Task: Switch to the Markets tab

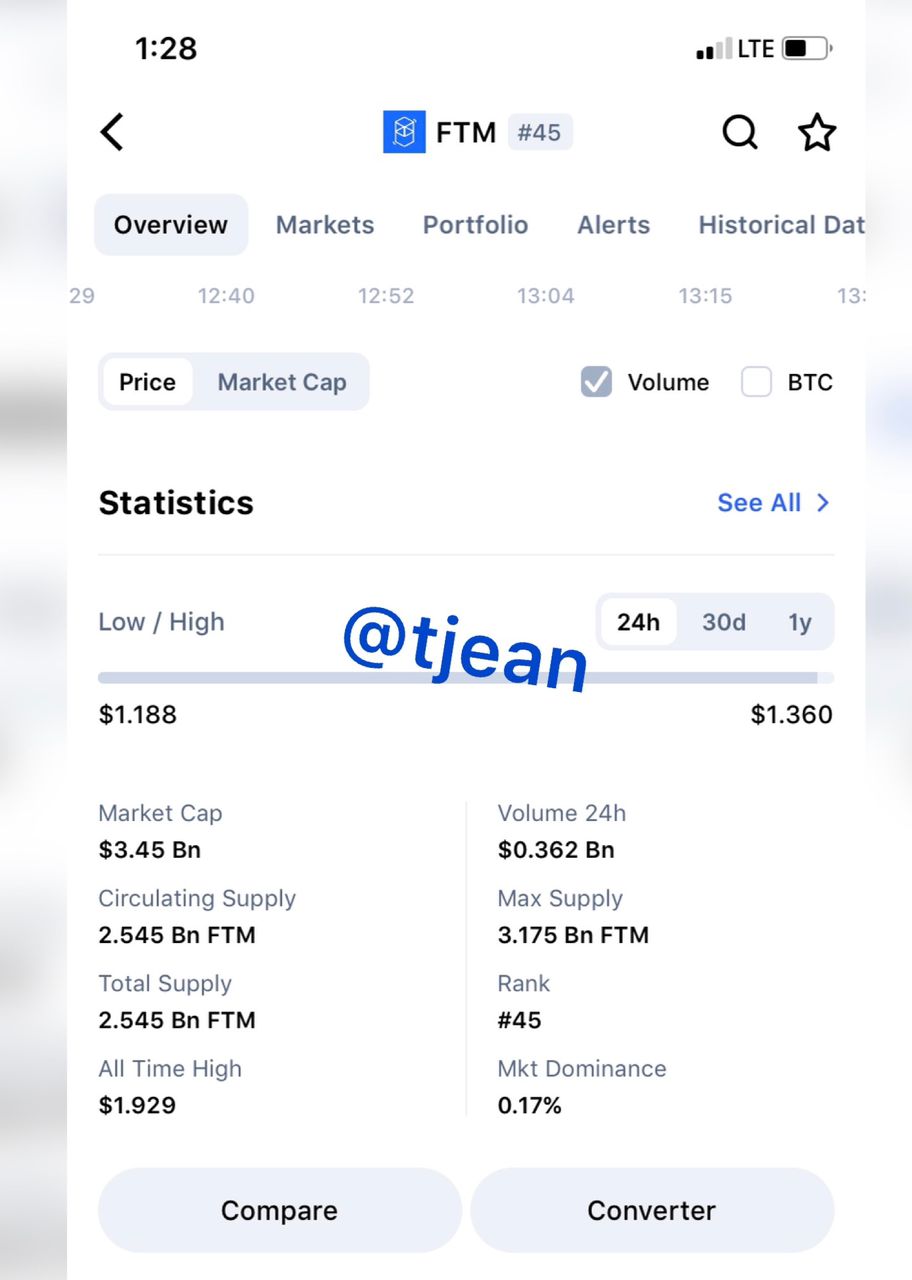Action: tap(325, 225)
